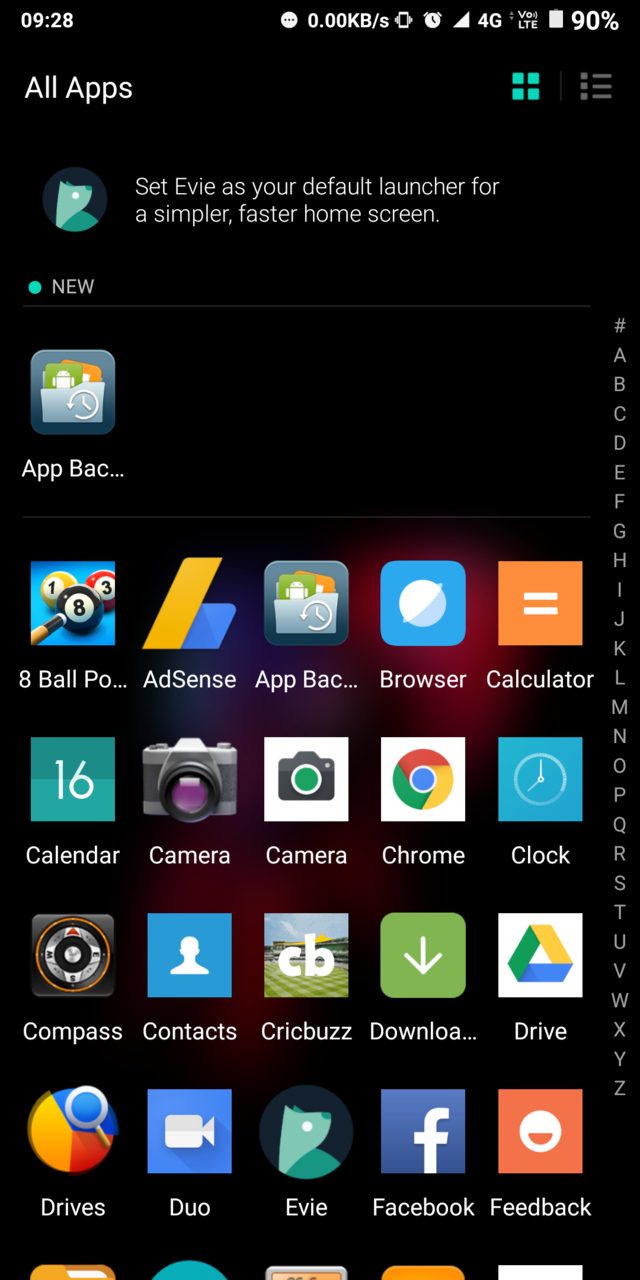The image size is (640, 1280).
Task: Jump to letter M in the index
Action: (x=620, y=707)
